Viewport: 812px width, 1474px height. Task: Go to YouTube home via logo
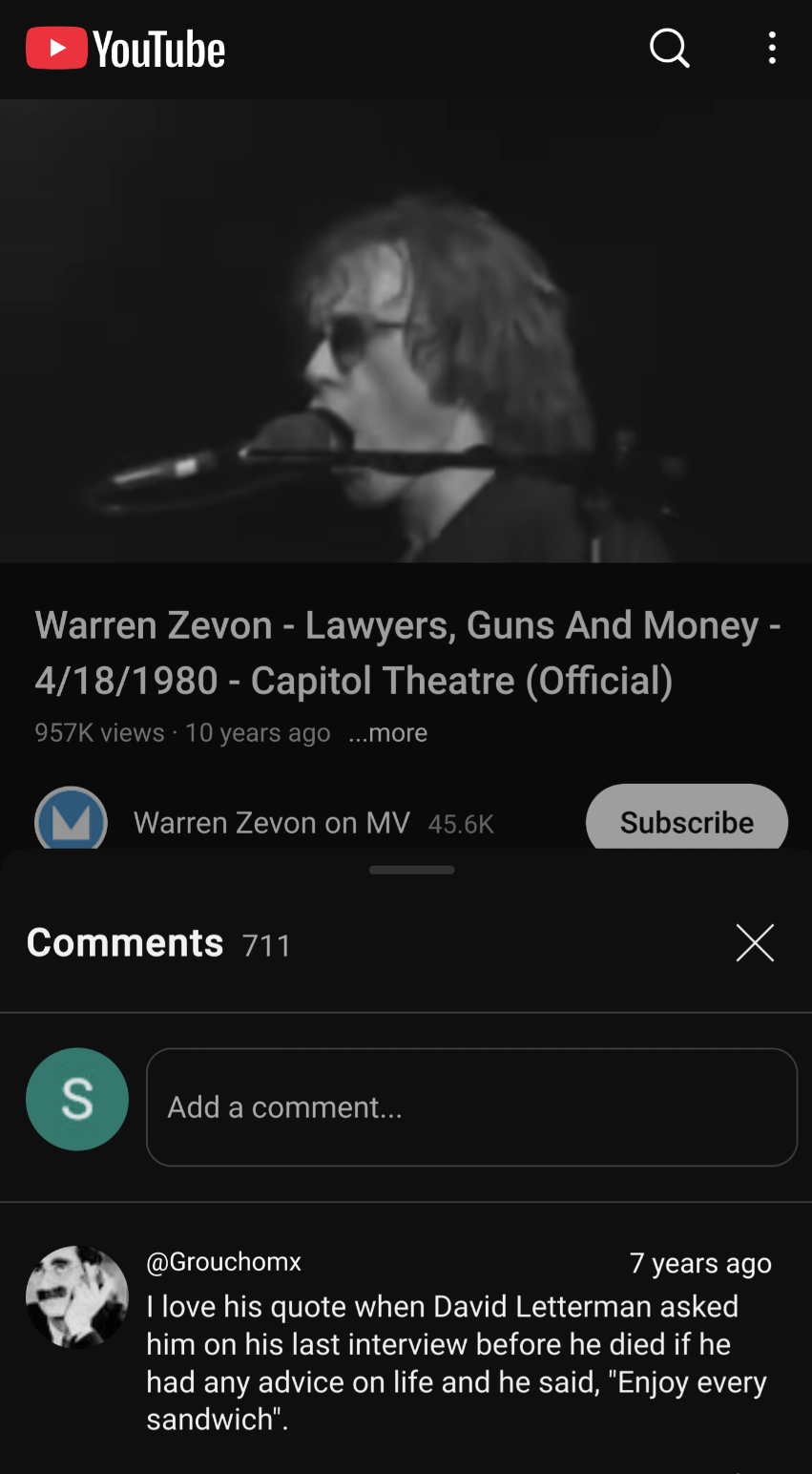pyautogui.click(x=125, y=49)
